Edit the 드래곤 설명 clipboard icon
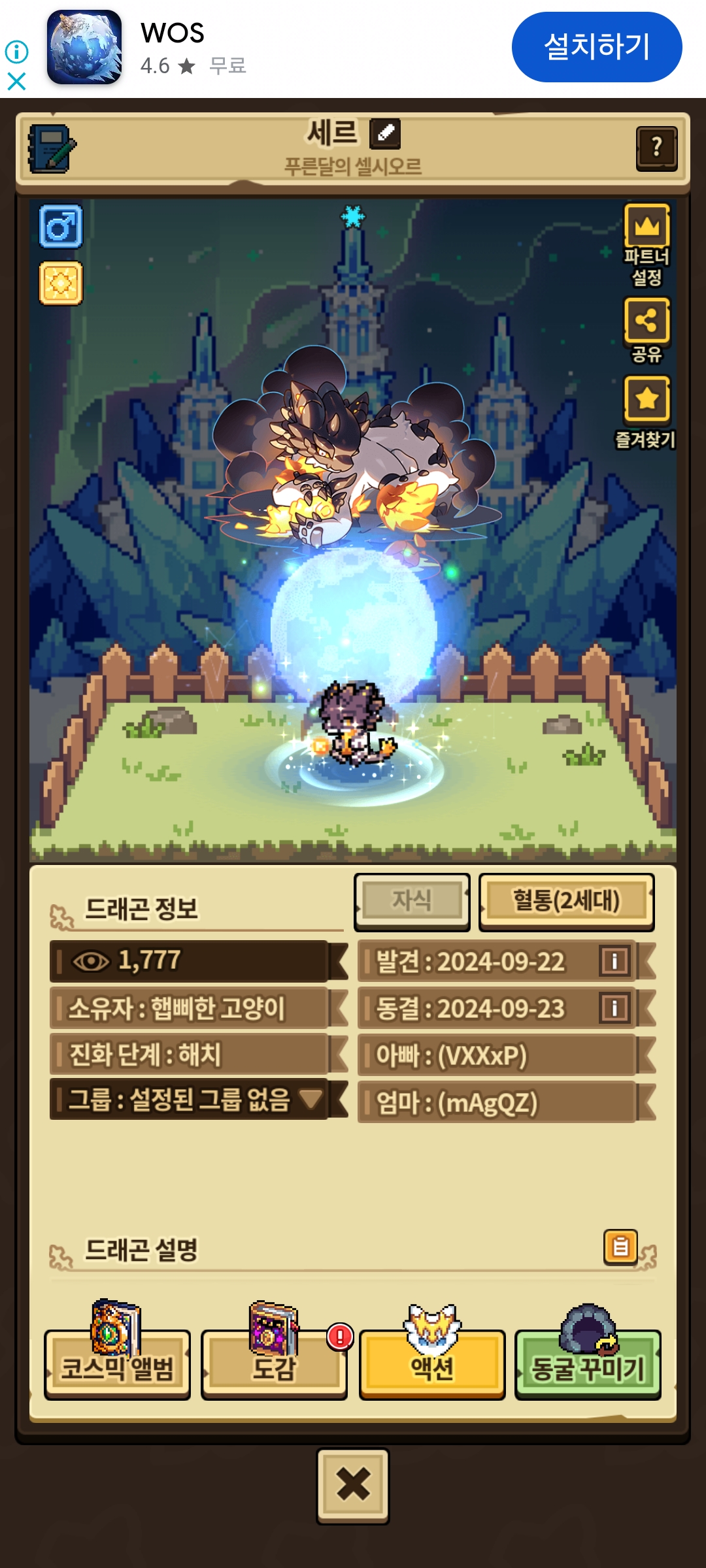This screenshot has width=706, height=1568. point(620,1247)
